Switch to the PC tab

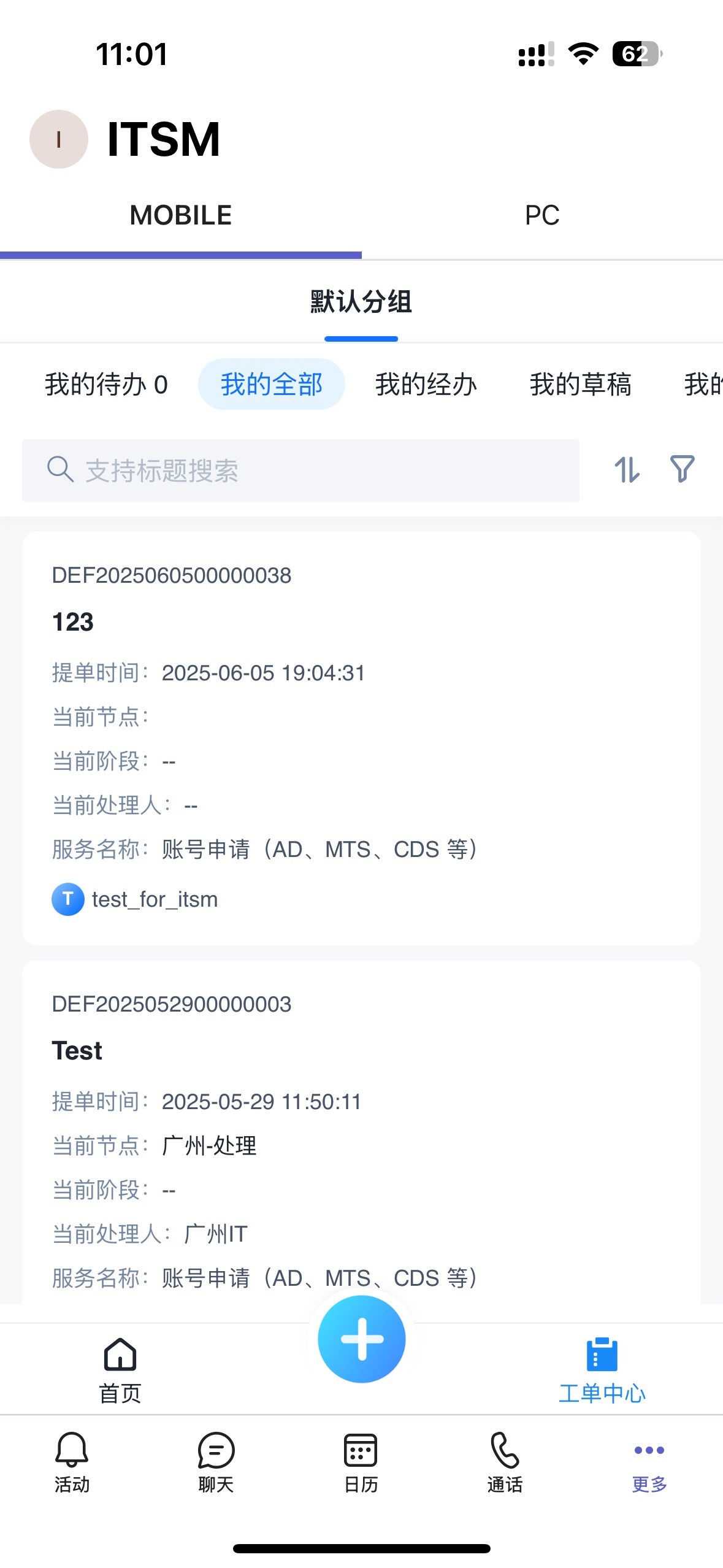click(x=542, y=216)
